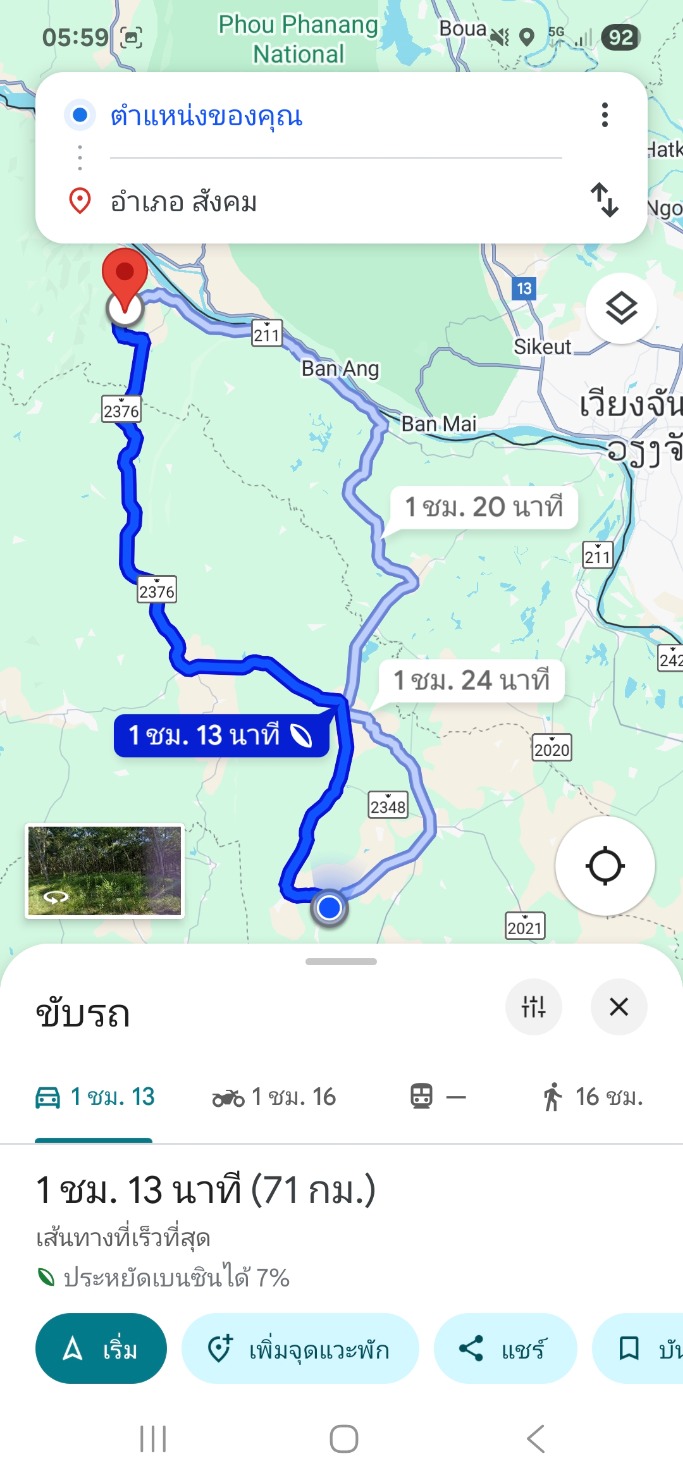Add a stop with เพิ่มจุดแวะพัก
The width and height of the screenshot is (683, 1480).
300,1349
